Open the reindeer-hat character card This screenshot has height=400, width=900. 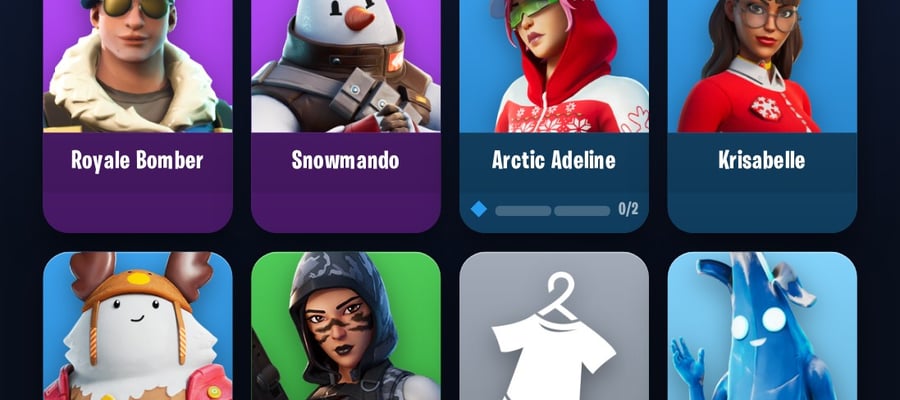point(138,326)
